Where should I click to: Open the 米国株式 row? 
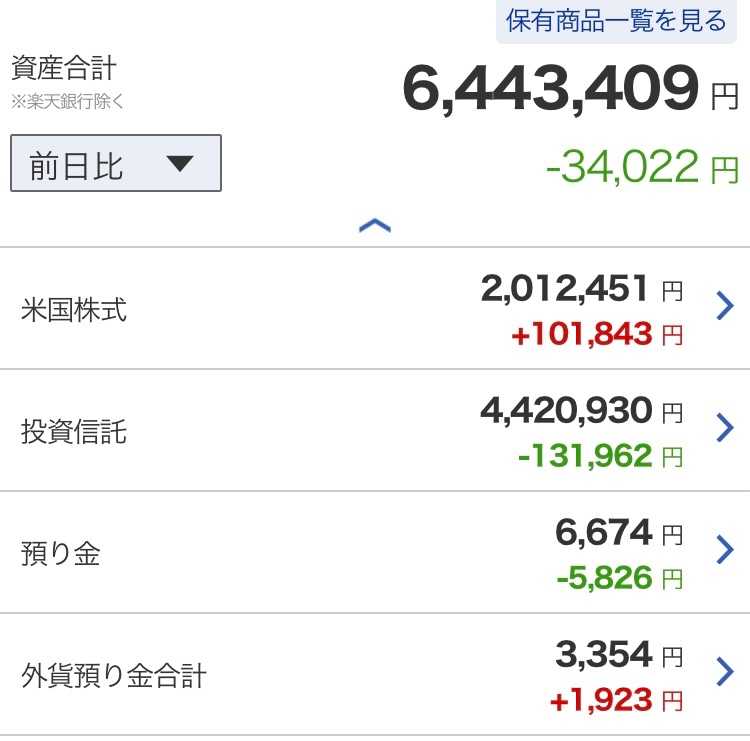click(x=375, y=308)
